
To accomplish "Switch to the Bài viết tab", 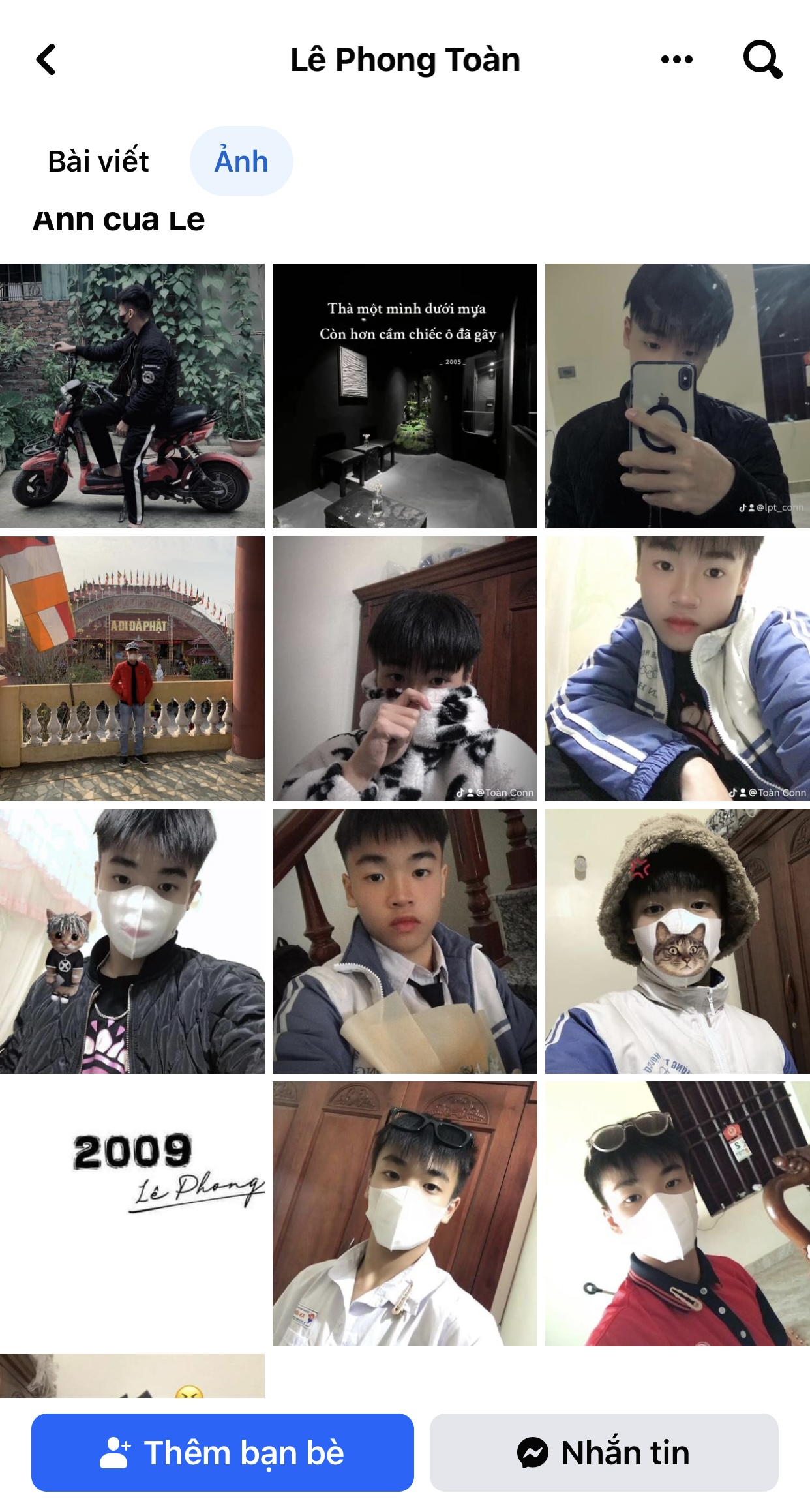I will pos(98,161).
